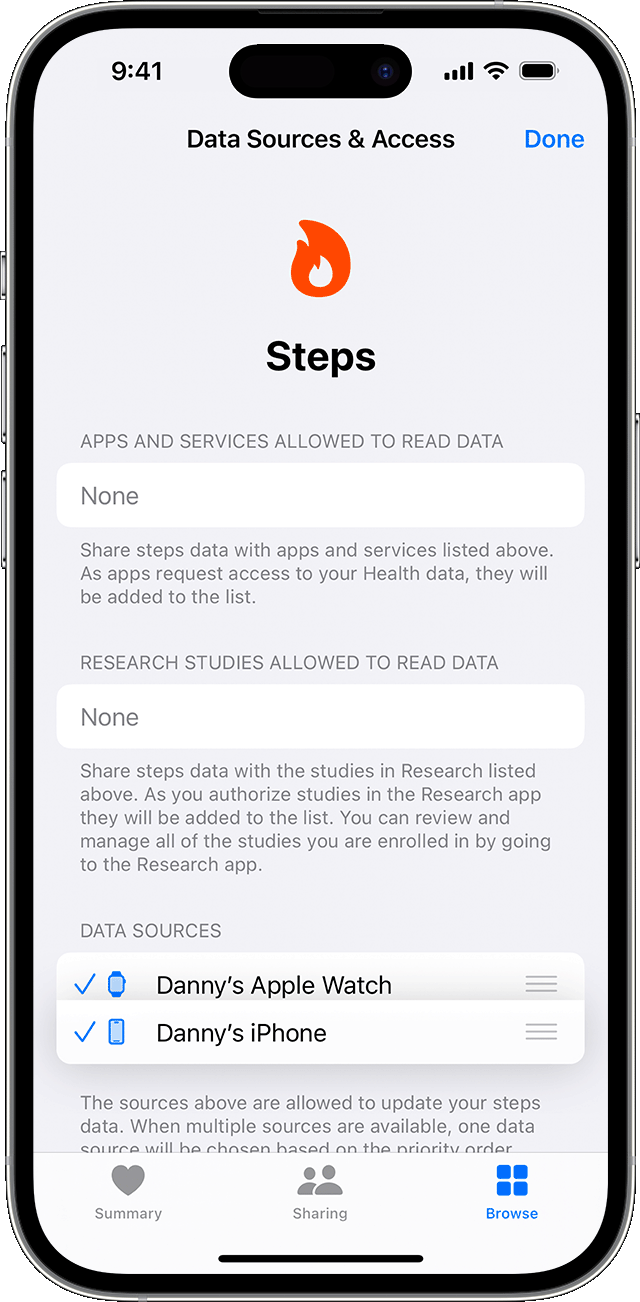This screenshot has width=640, height=1302.
Task: Tap Done to finish editing
Action: click(x=553, y=139)
